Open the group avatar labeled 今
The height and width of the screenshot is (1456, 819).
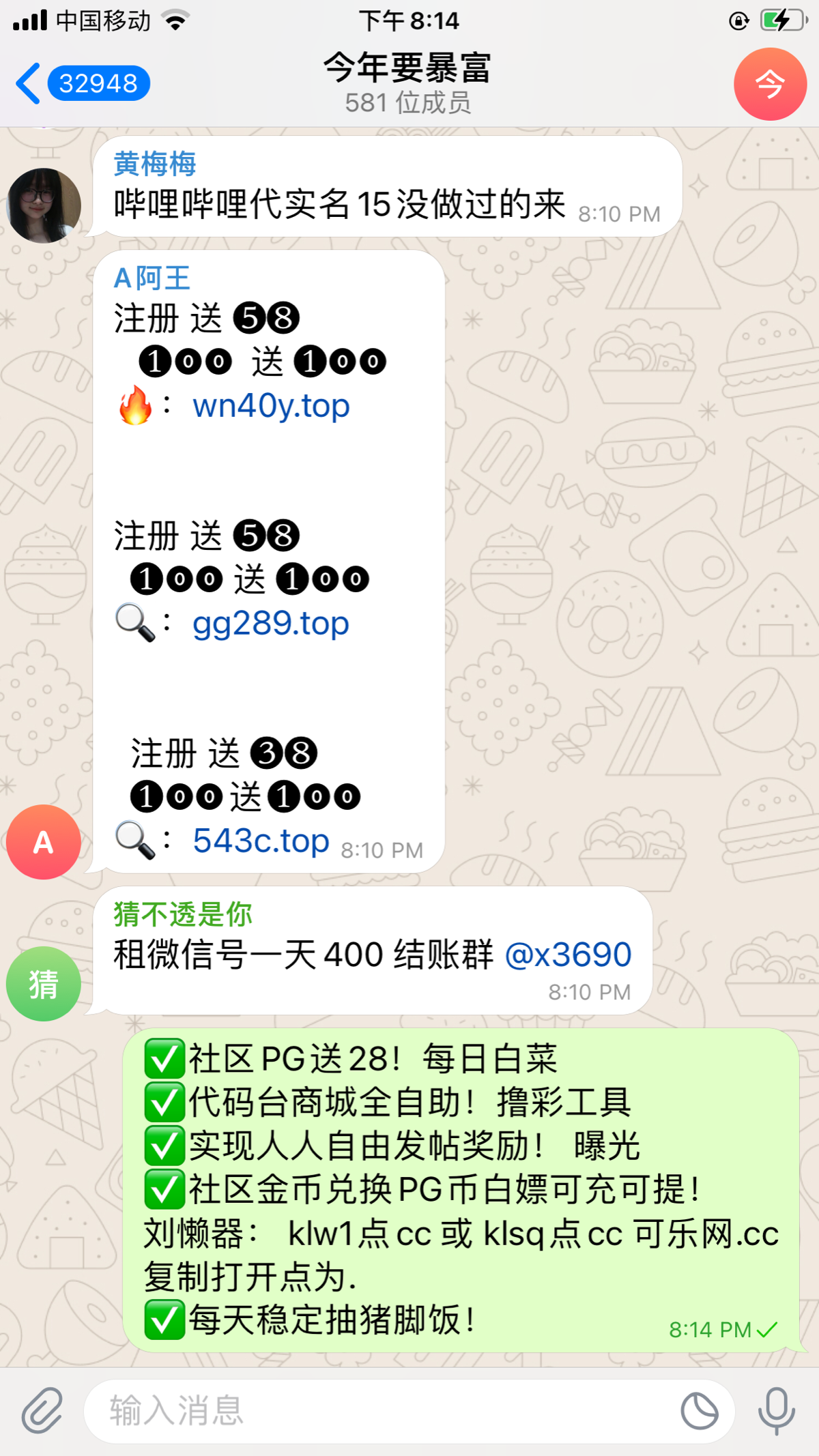[770, 85]
